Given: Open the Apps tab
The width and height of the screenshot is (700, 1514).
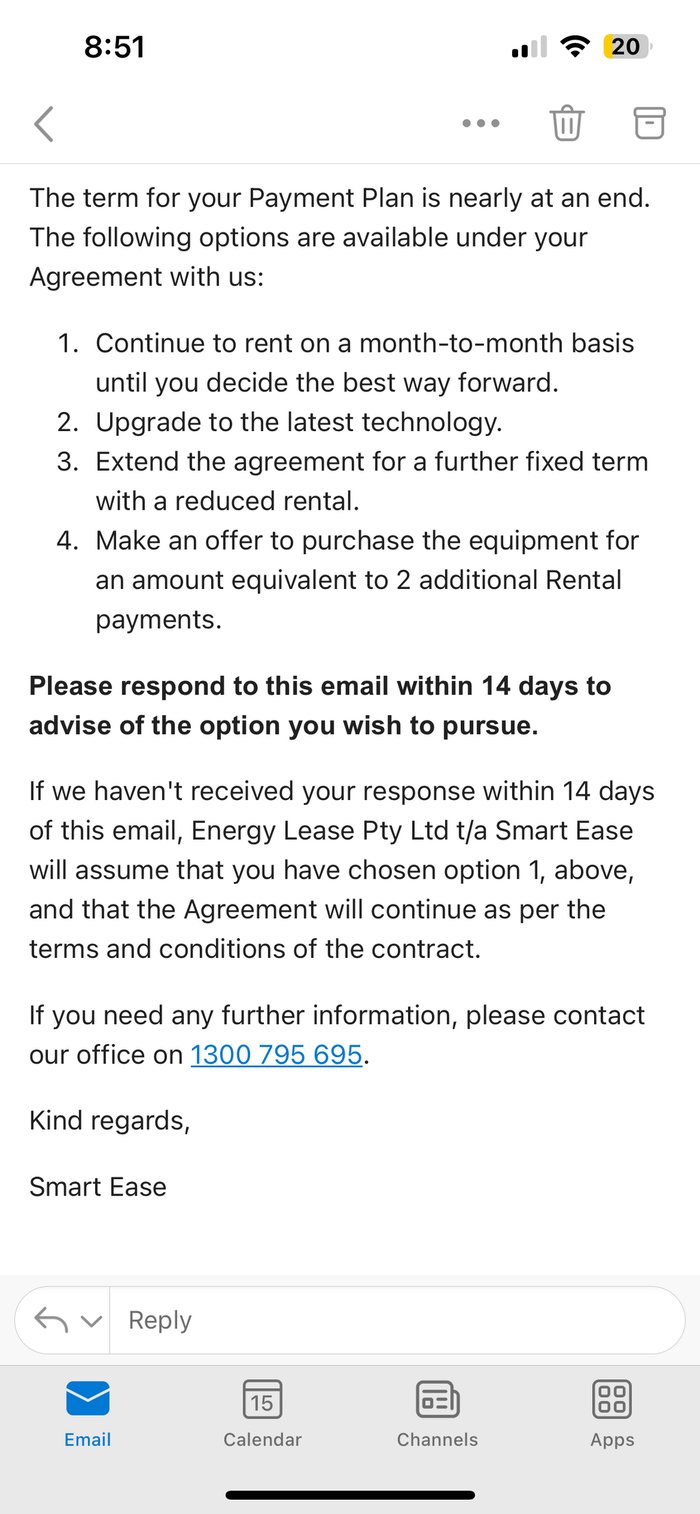Looking at the screenshot, I should (612, 1413).
